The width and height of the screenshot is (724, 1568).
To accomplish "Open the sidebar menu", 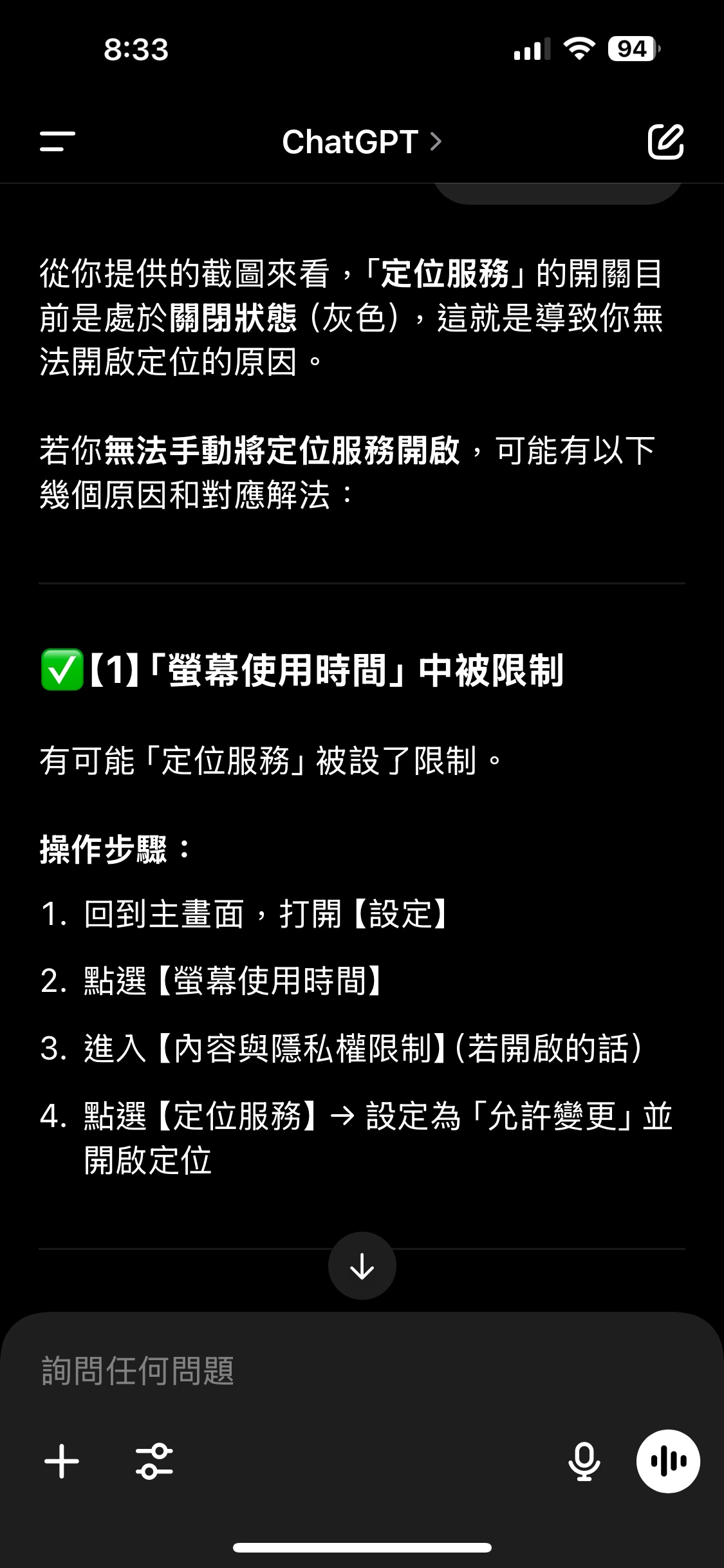I will pos(57,142).
